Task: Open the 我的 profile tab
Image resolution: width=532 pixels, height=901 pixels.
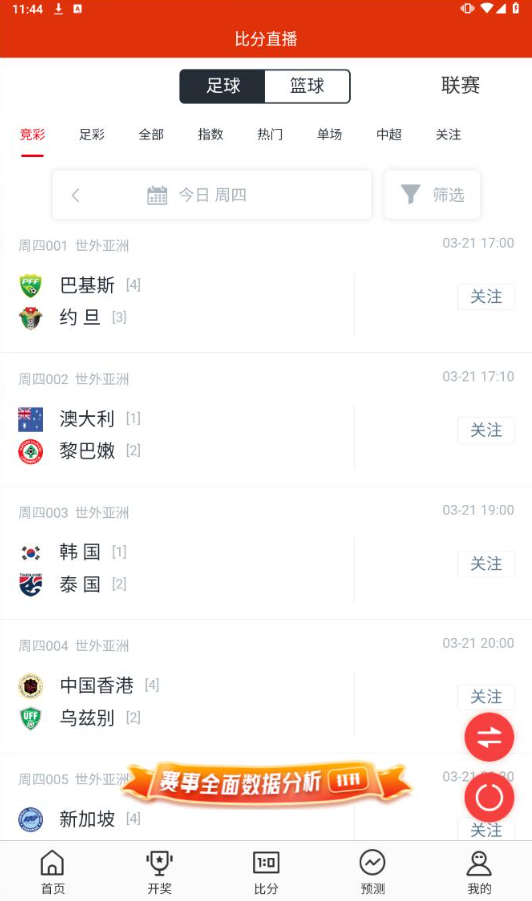Action: 479,871
